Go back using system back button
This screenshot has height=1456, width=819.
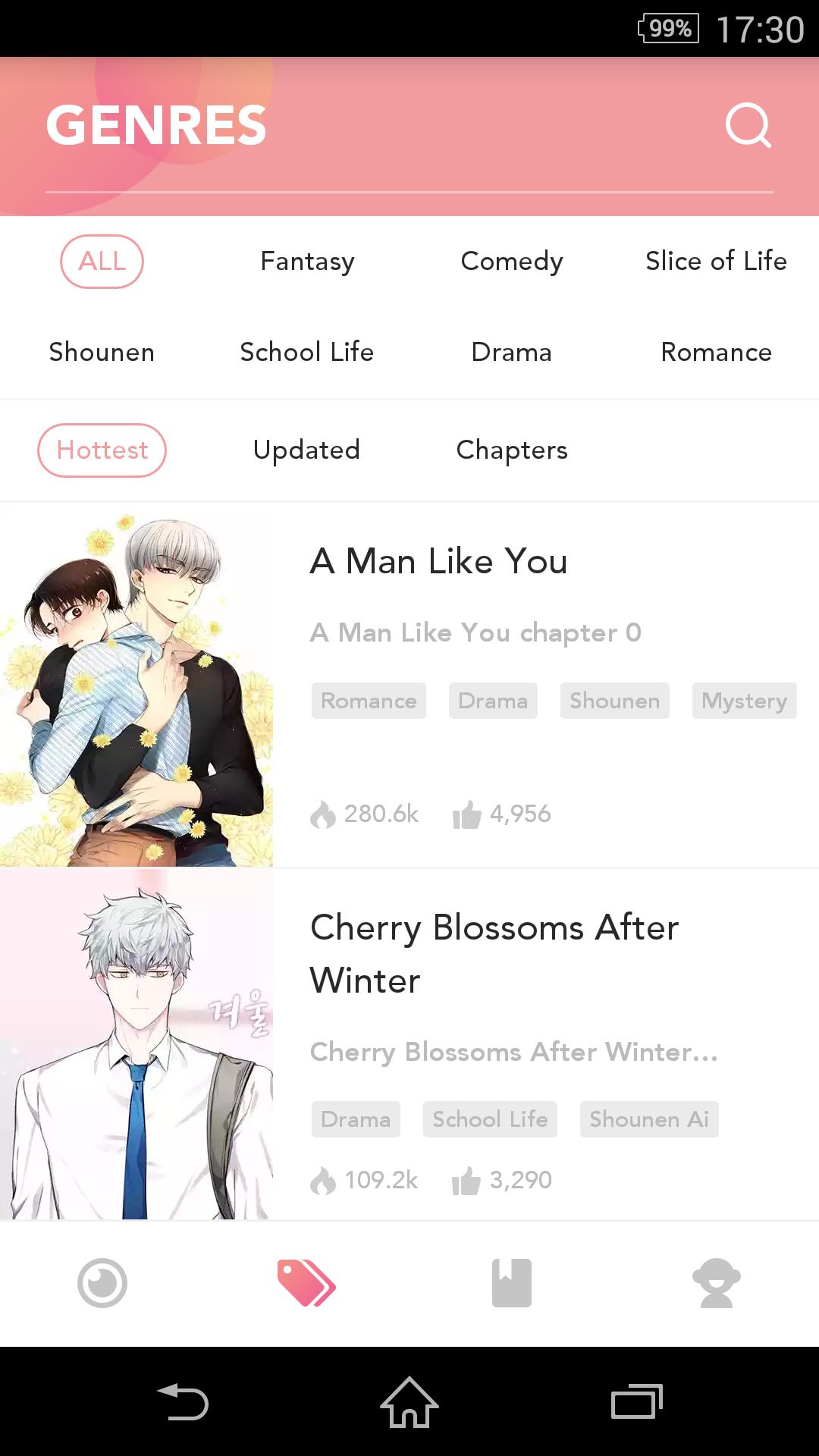click(x=183, y=1402)
